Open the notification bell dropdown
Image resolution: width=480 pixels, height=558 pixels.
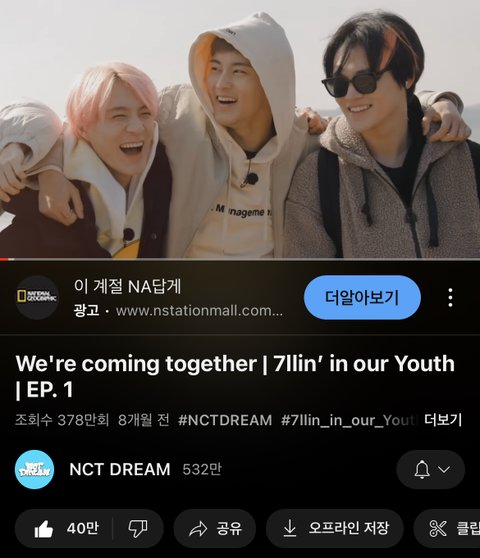click(x=431, y=469)
